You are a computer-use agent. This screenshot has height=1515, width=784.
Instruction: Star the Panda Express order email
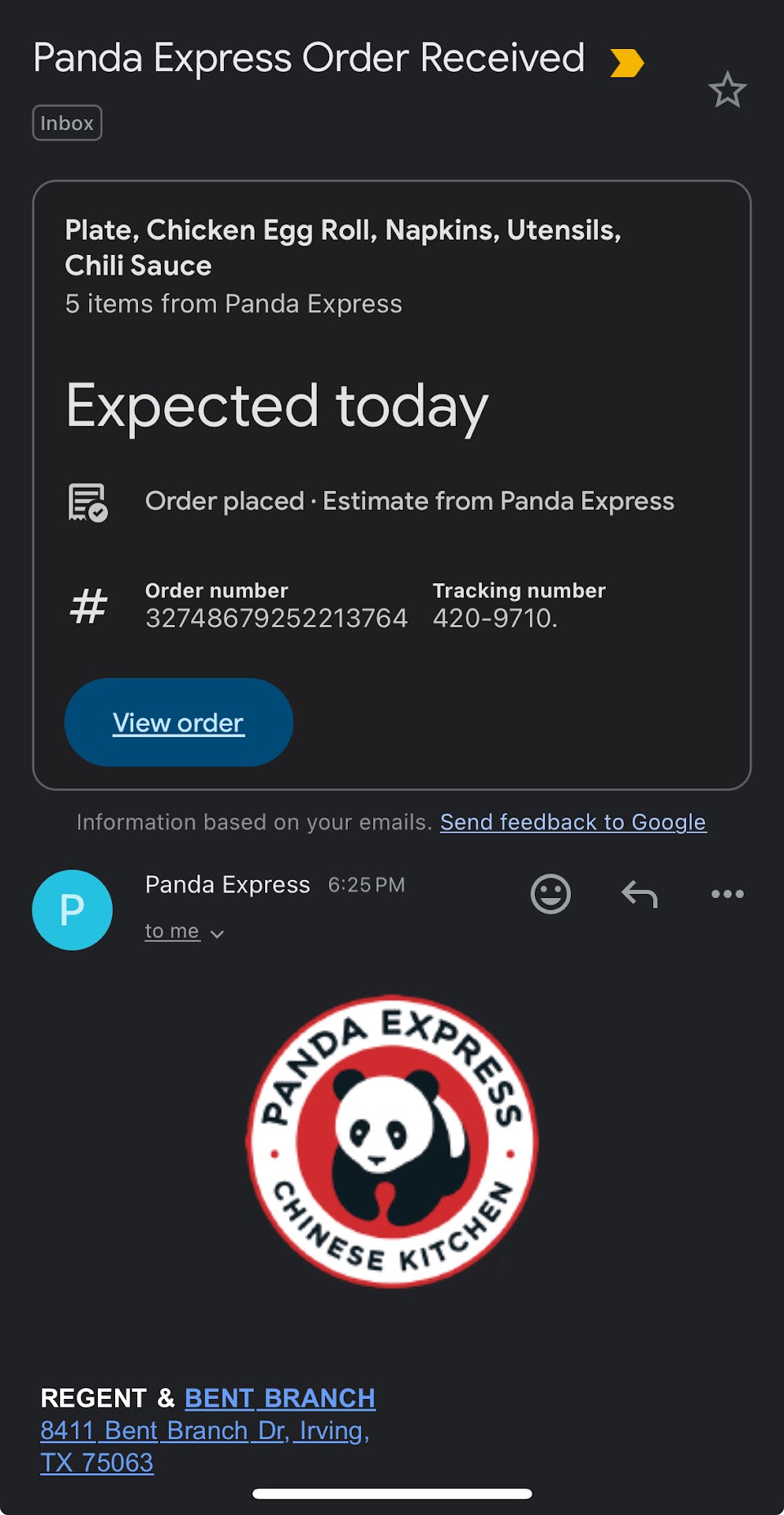(726, 90)
